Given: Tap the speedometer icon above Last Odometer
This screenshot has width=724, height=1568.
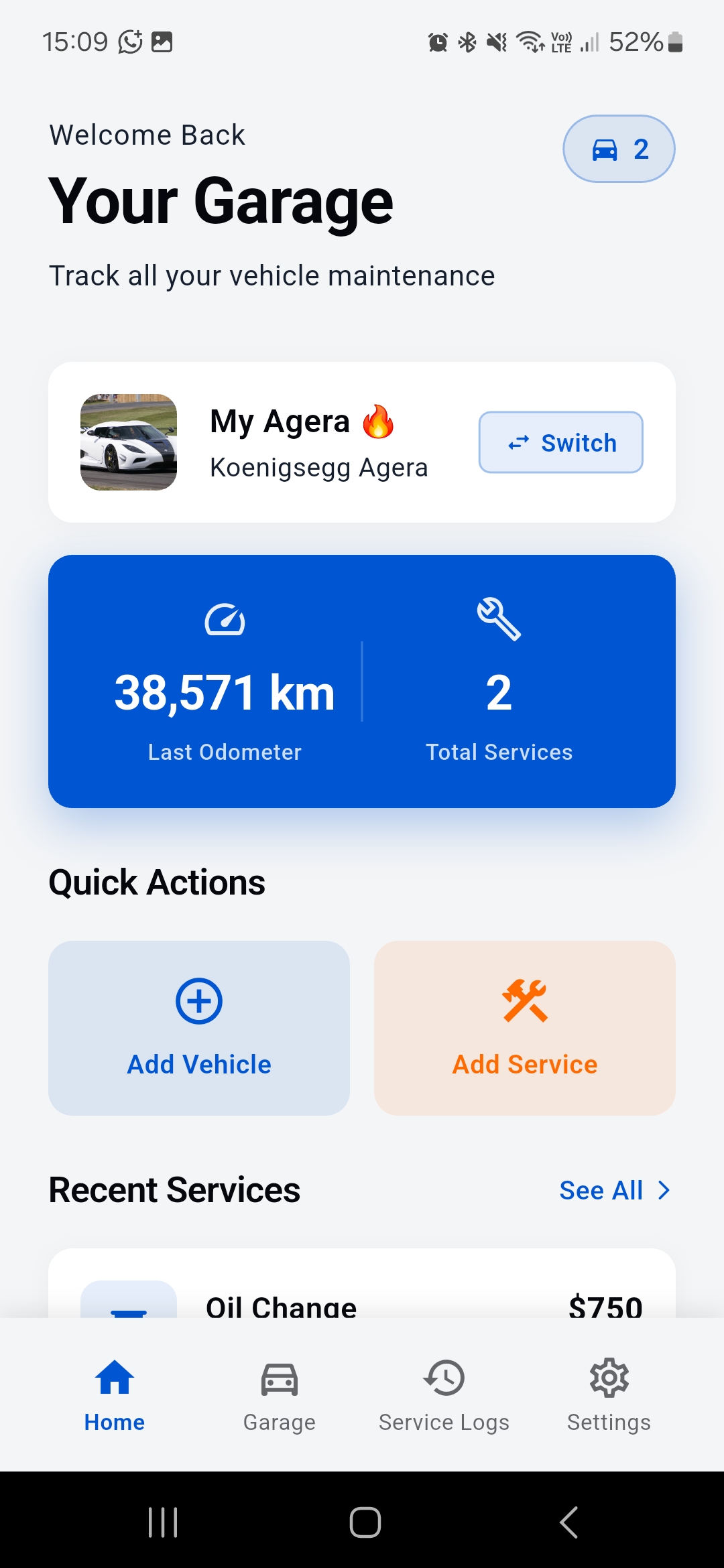Looking at the screenshot, I should pyautogui.click(x=225, y=618).
